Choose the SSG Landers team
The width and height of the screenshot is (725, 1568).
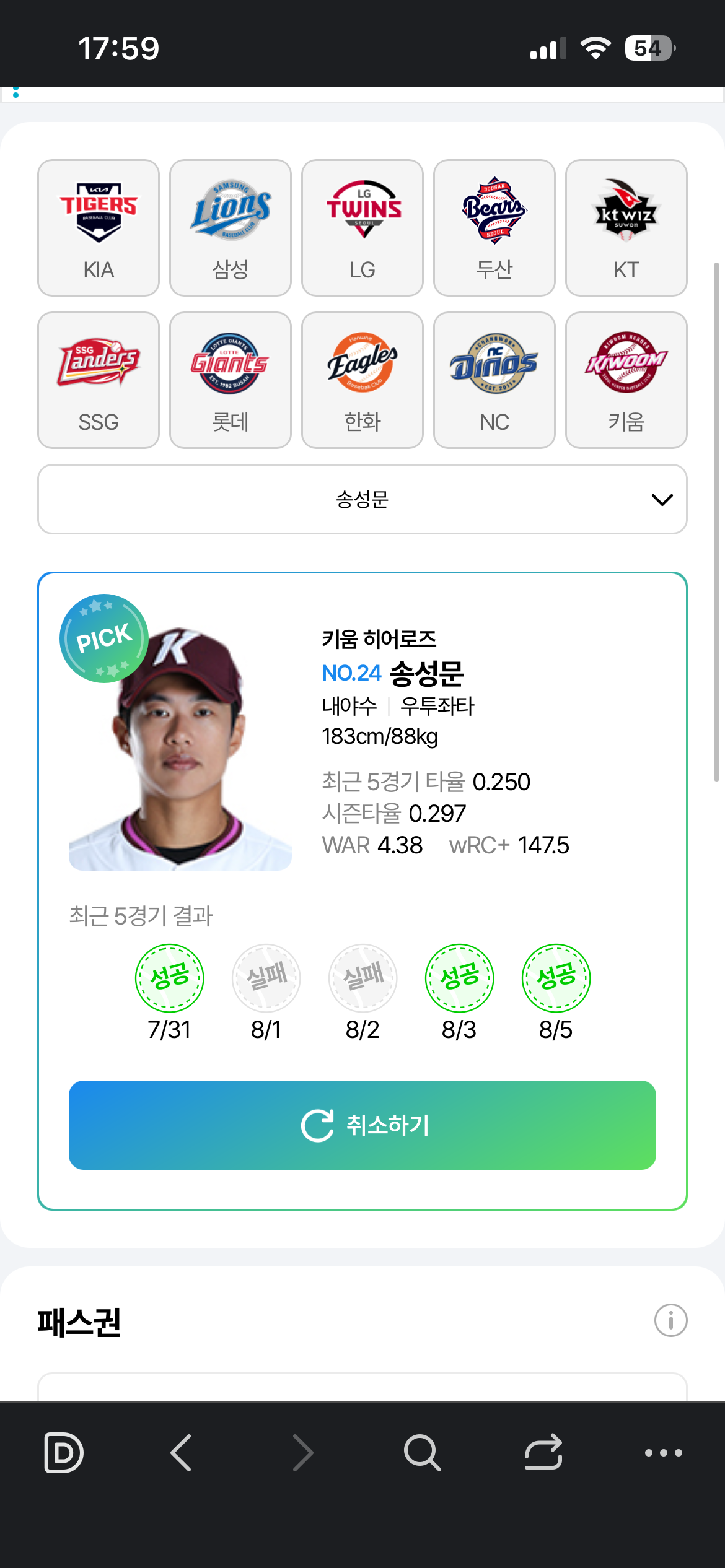(x=99, y=380)
